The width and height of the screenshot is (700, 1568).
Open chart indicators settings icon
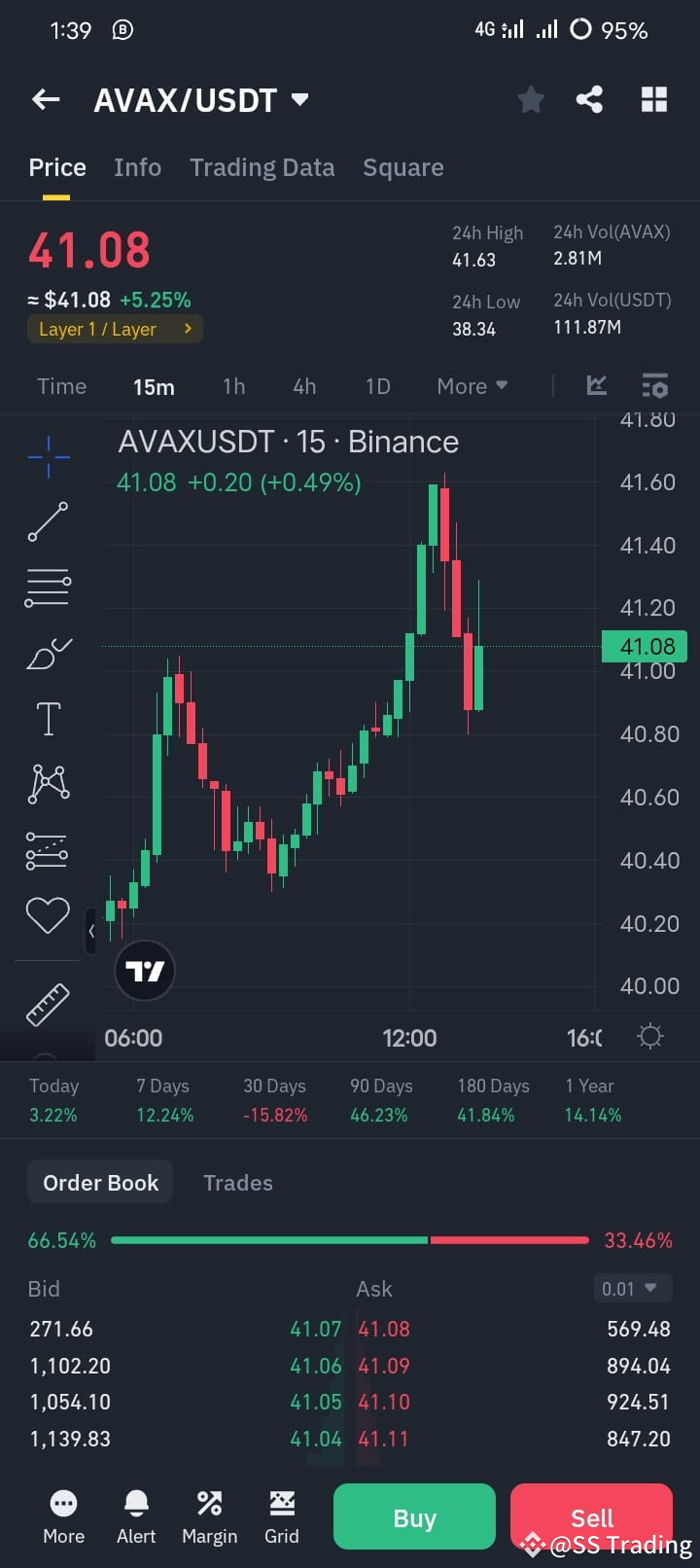[x=654, y=386]
